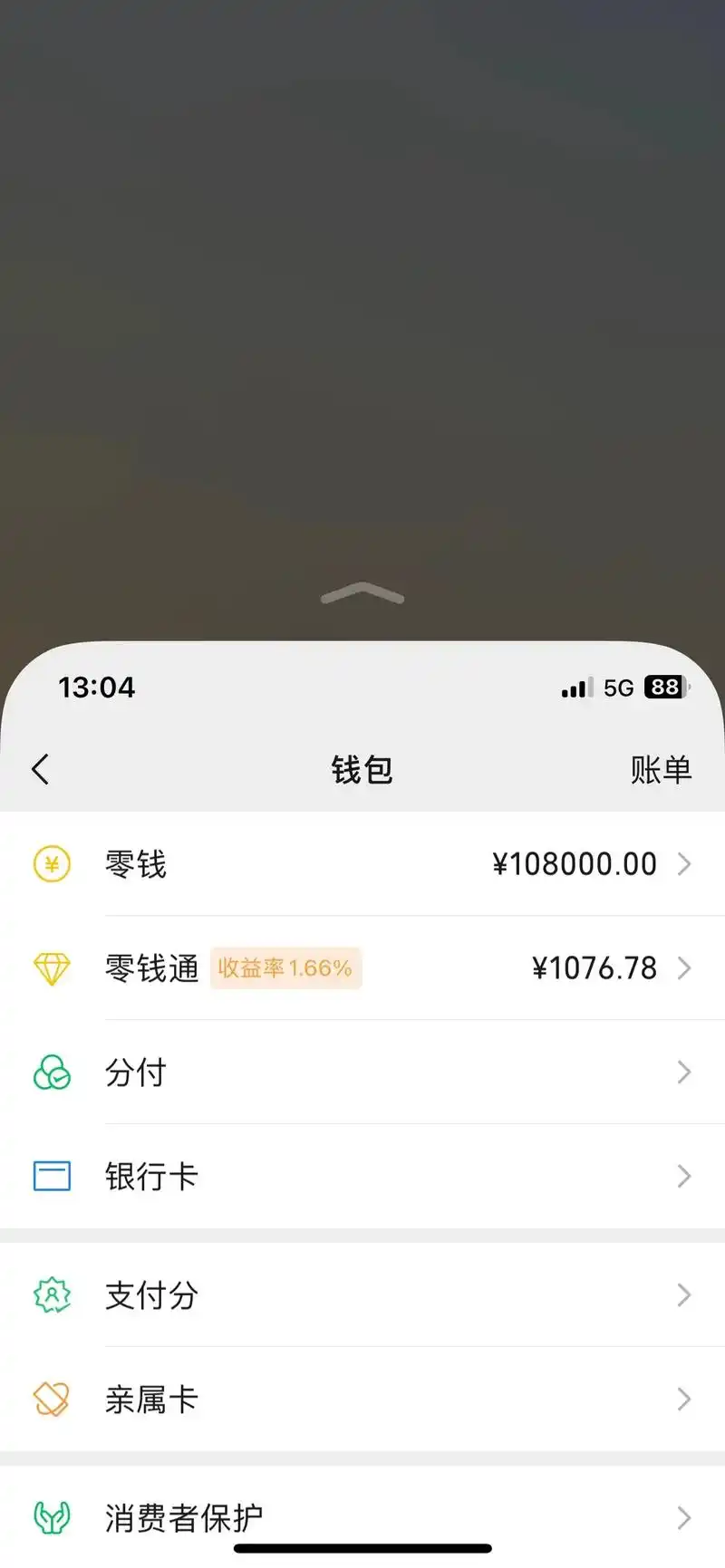
Task: Open 支付分 by tapping its row chevron
Action: [685, 1295]
